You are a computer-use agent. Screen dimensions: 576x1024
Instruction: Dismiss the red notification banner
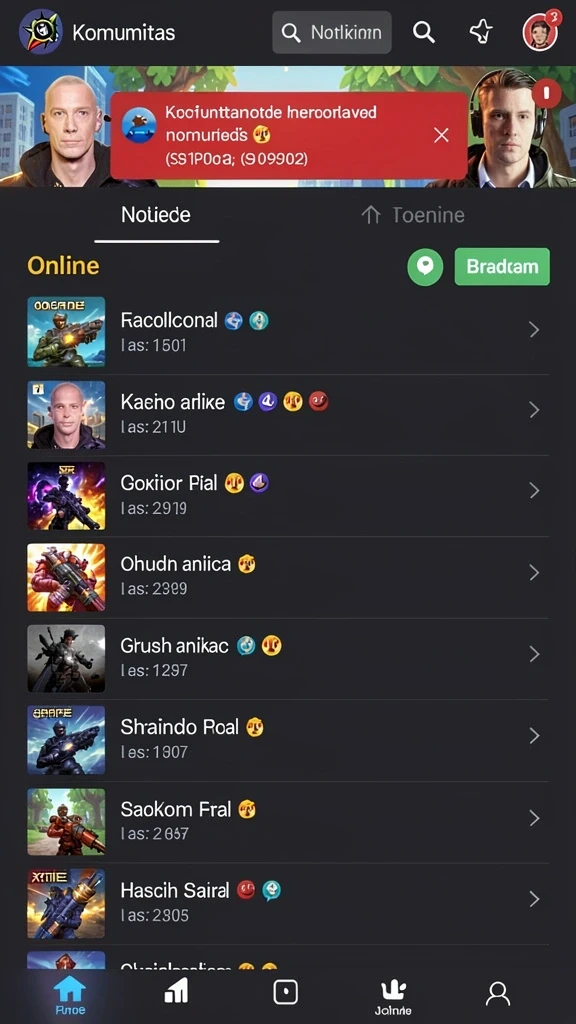tap(441, 135)
